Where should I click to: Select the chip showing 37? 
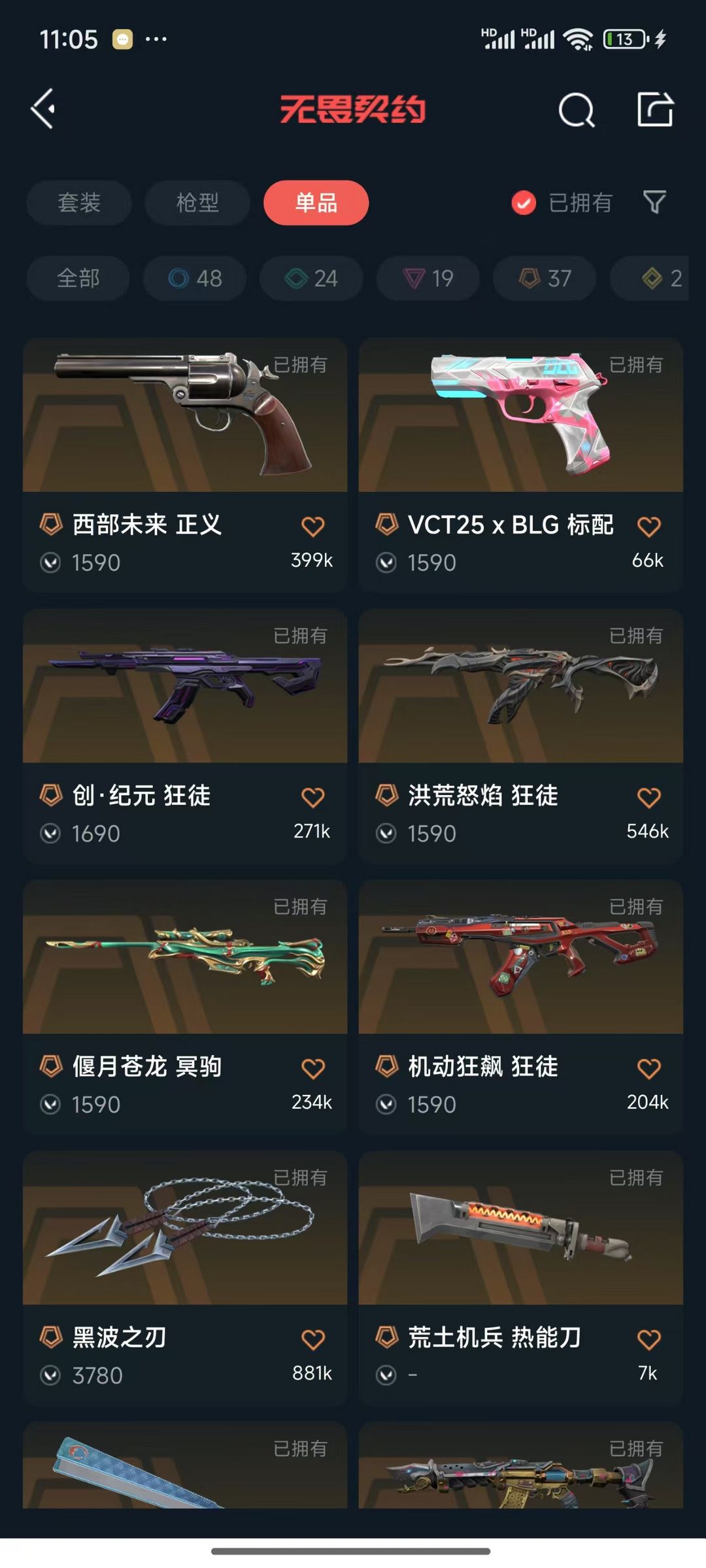click(545, 278)
